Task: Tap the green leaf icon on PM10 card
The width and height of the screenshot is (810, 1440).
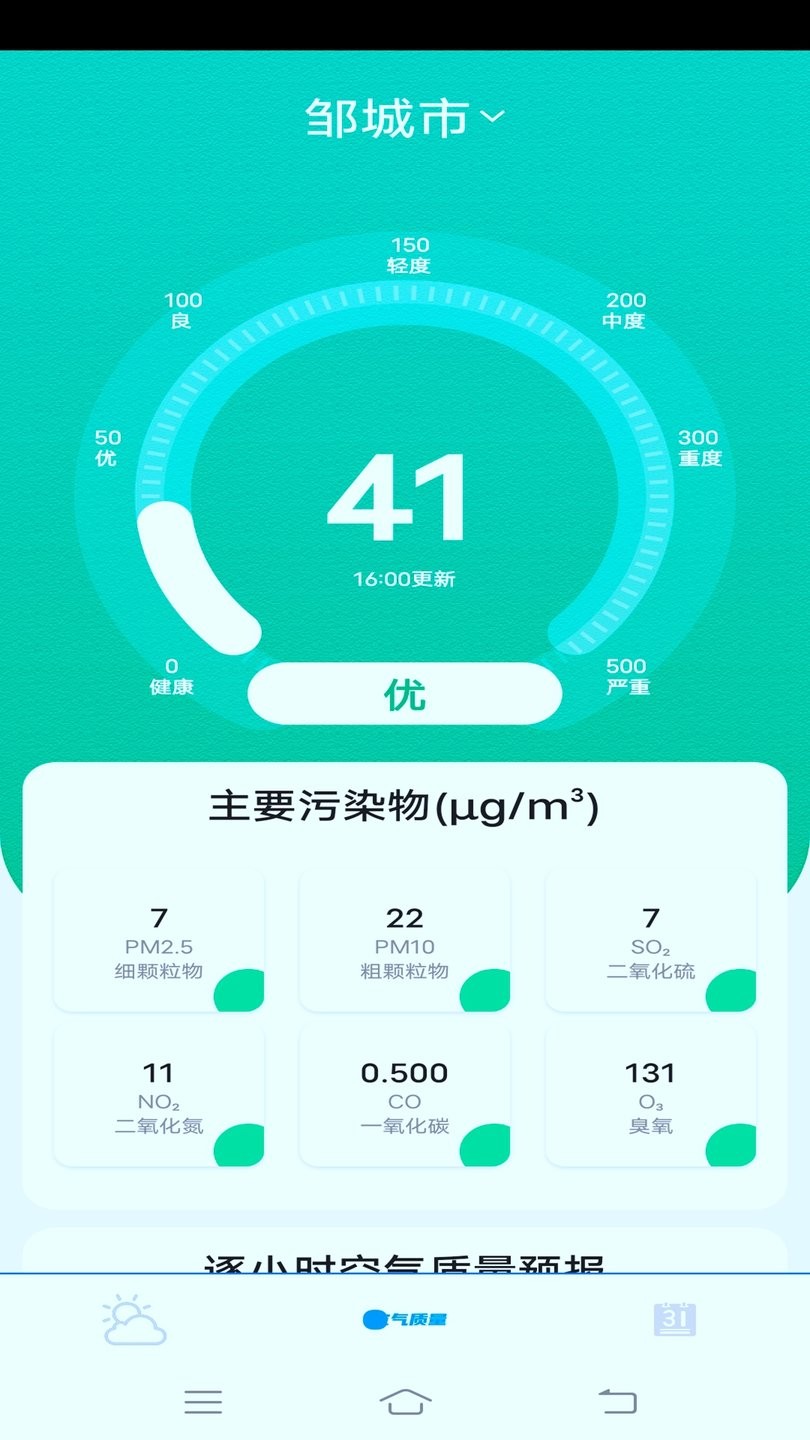Action: [484, 988]
